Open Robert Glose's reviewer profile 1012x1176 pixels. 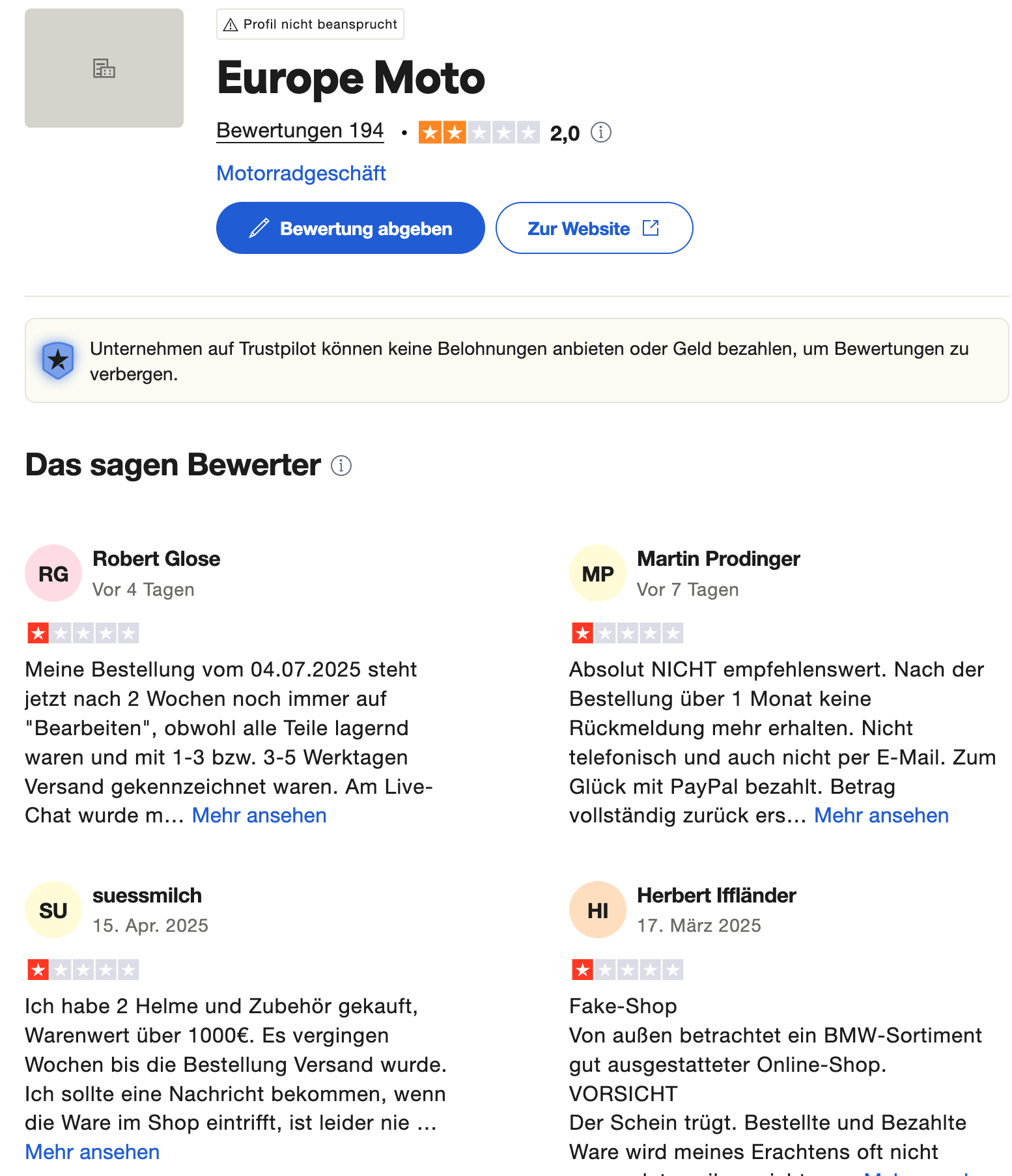(x=156, y=559)
